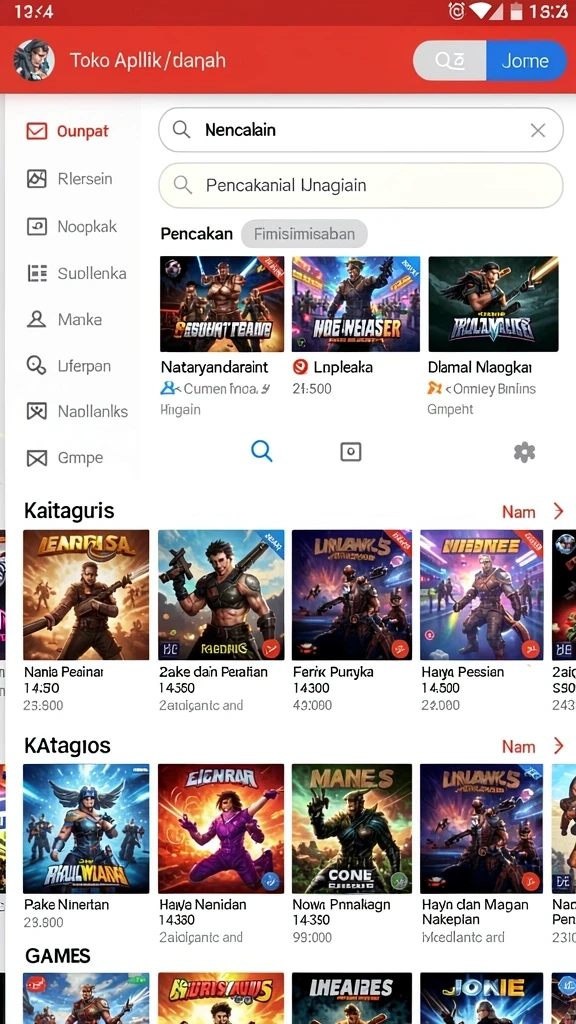Tap the blue Jome button

click(526, 61)
